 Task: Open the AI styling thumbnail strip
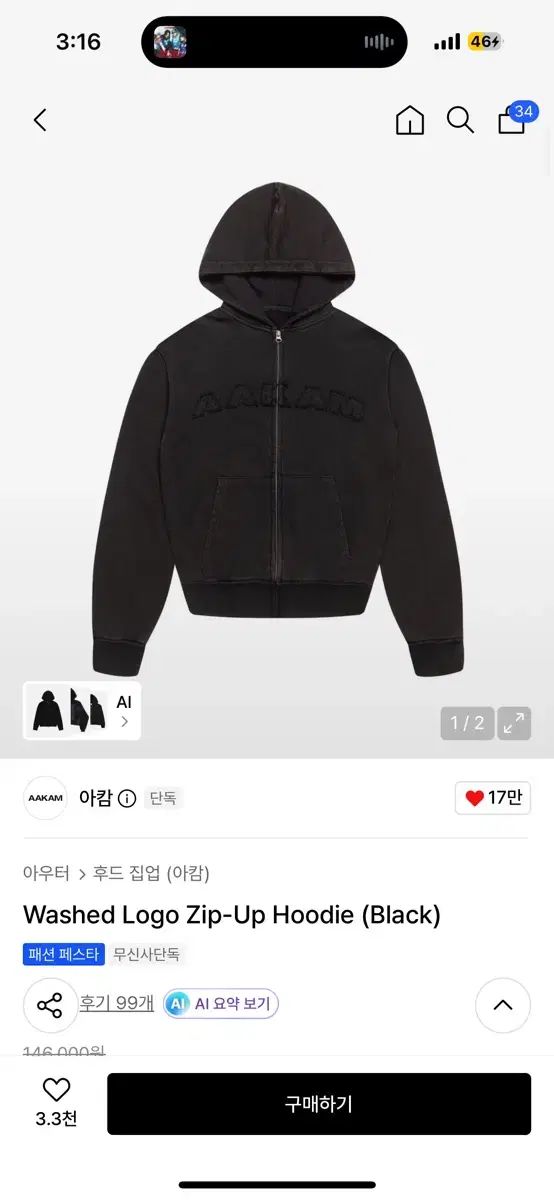(82, 710)
